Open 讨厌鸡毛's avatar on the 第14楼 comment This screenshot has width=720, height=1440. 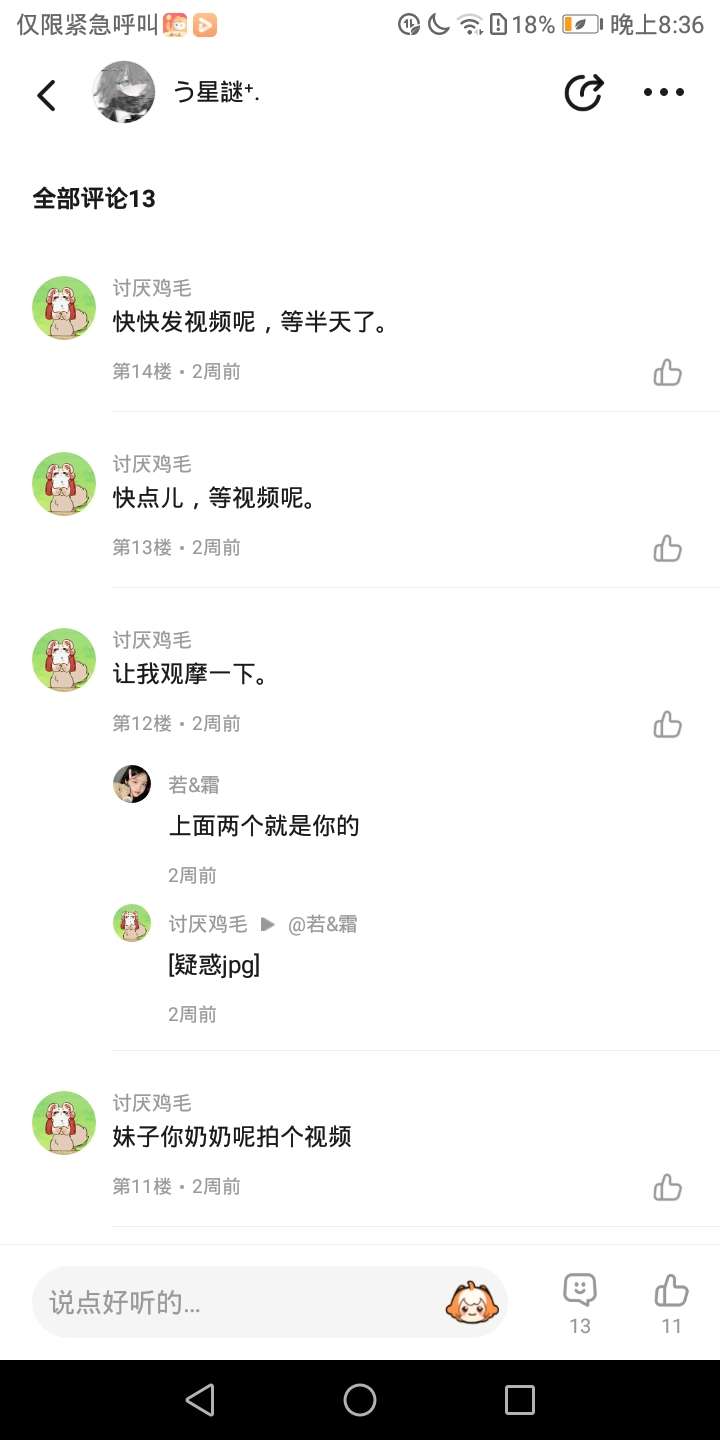(64, 308)
